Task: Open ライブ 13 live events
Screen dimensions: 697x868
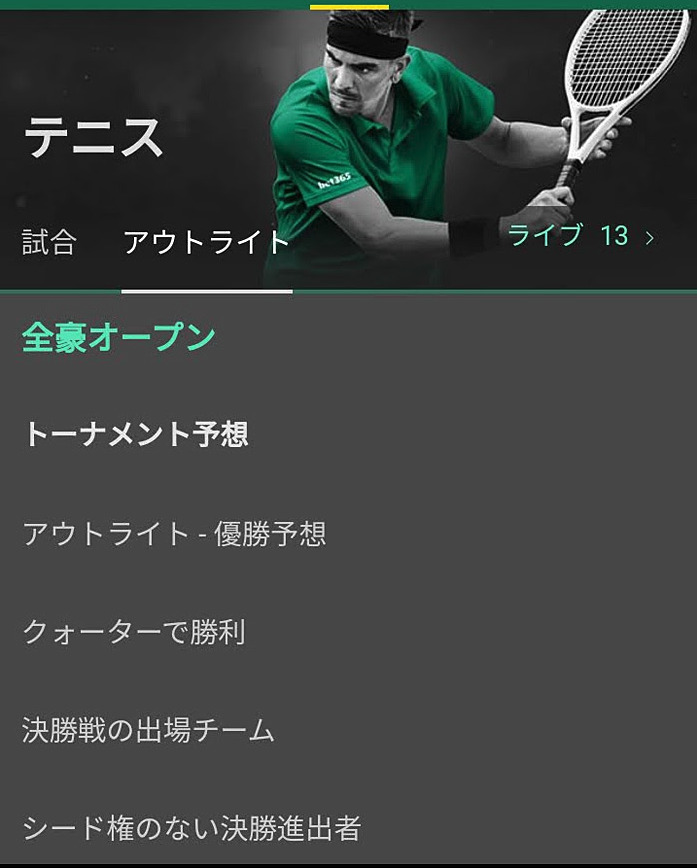Action: (x=581, y=236)
